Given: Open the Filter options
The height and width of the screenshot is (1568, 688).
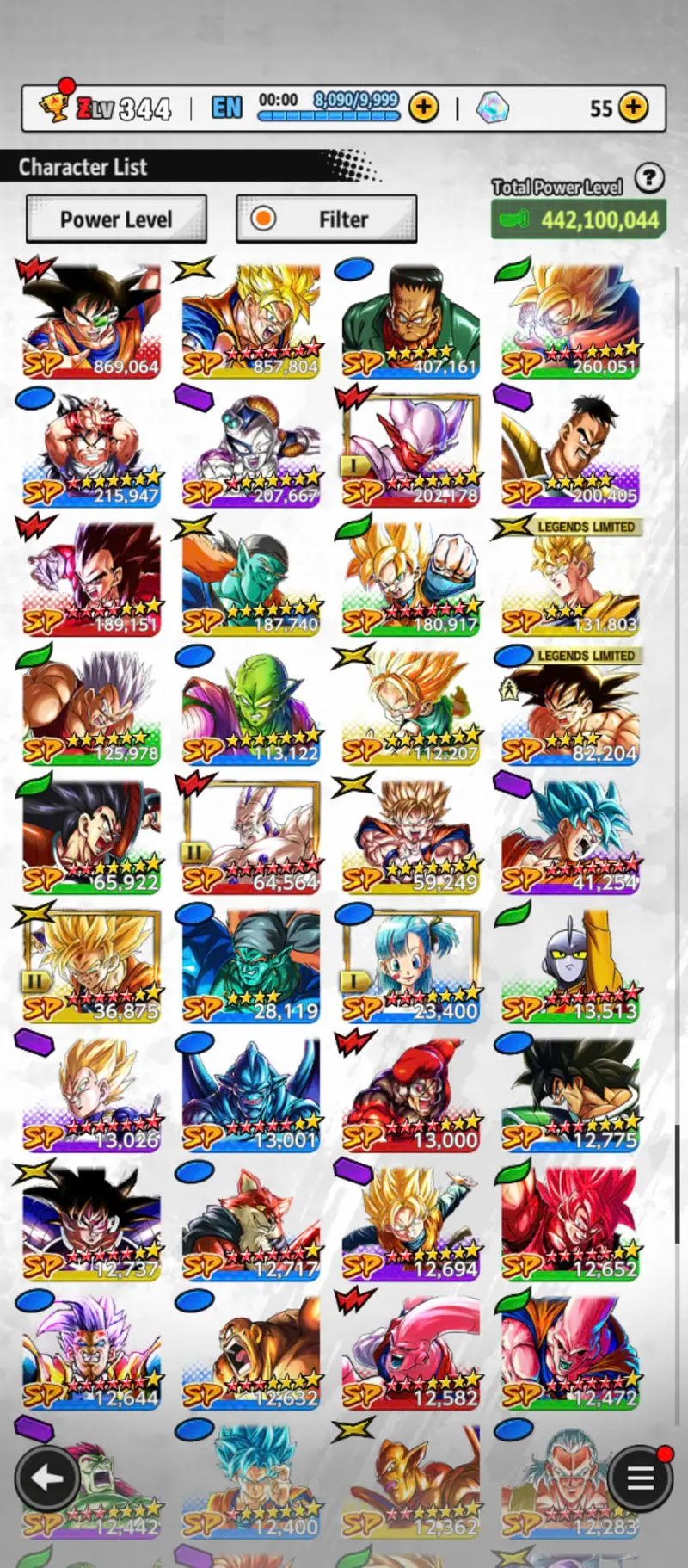Looking at the screenshot, I should [327, 219].
